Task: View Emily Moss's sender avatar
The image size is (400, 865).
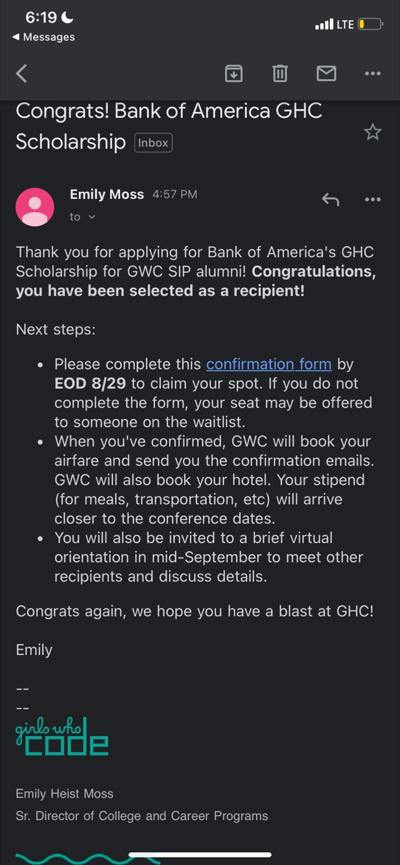Action: click(x=36, y=207)
